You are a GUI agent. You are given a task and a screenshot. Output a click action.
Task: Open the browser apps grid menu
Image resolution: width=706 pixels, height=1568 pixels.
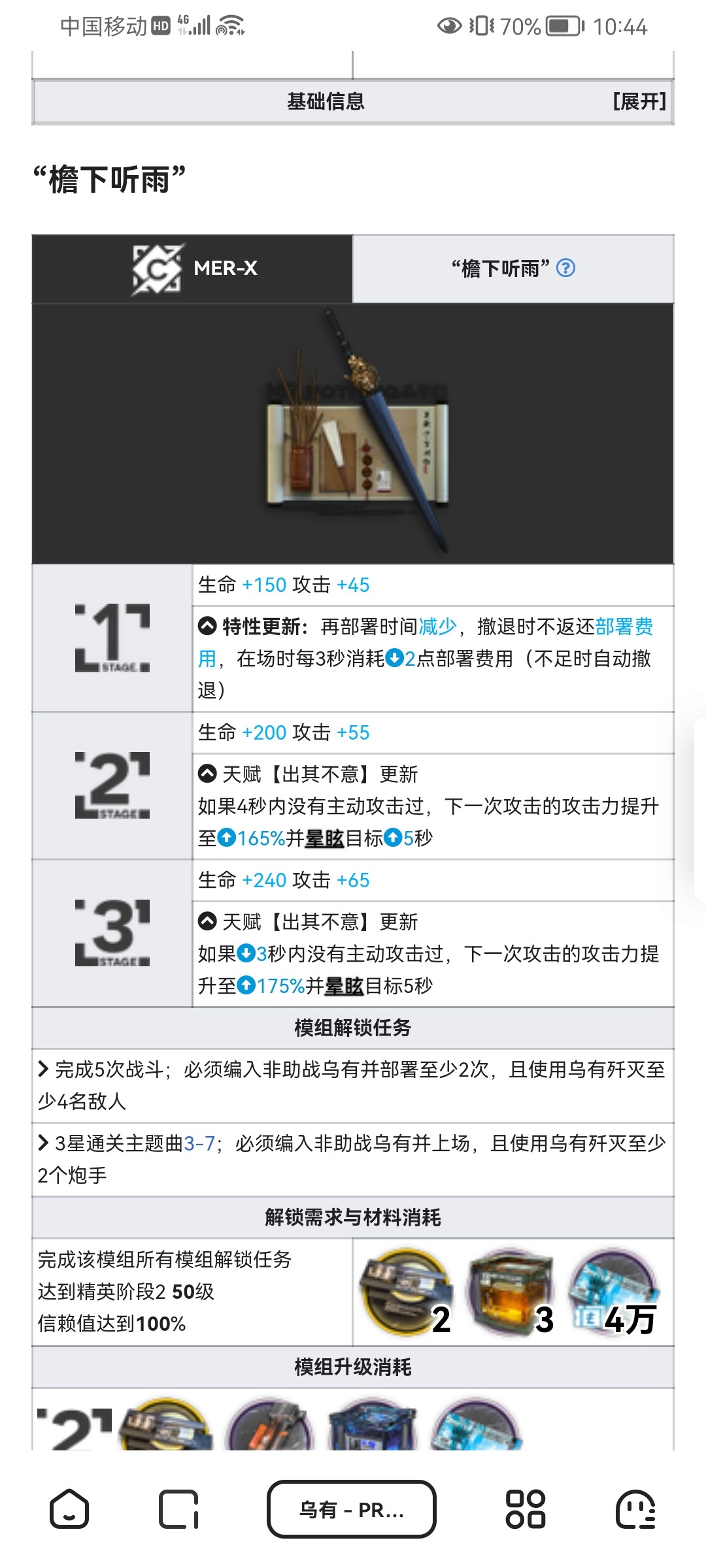pyautogui.click(x=525, y=1509)
